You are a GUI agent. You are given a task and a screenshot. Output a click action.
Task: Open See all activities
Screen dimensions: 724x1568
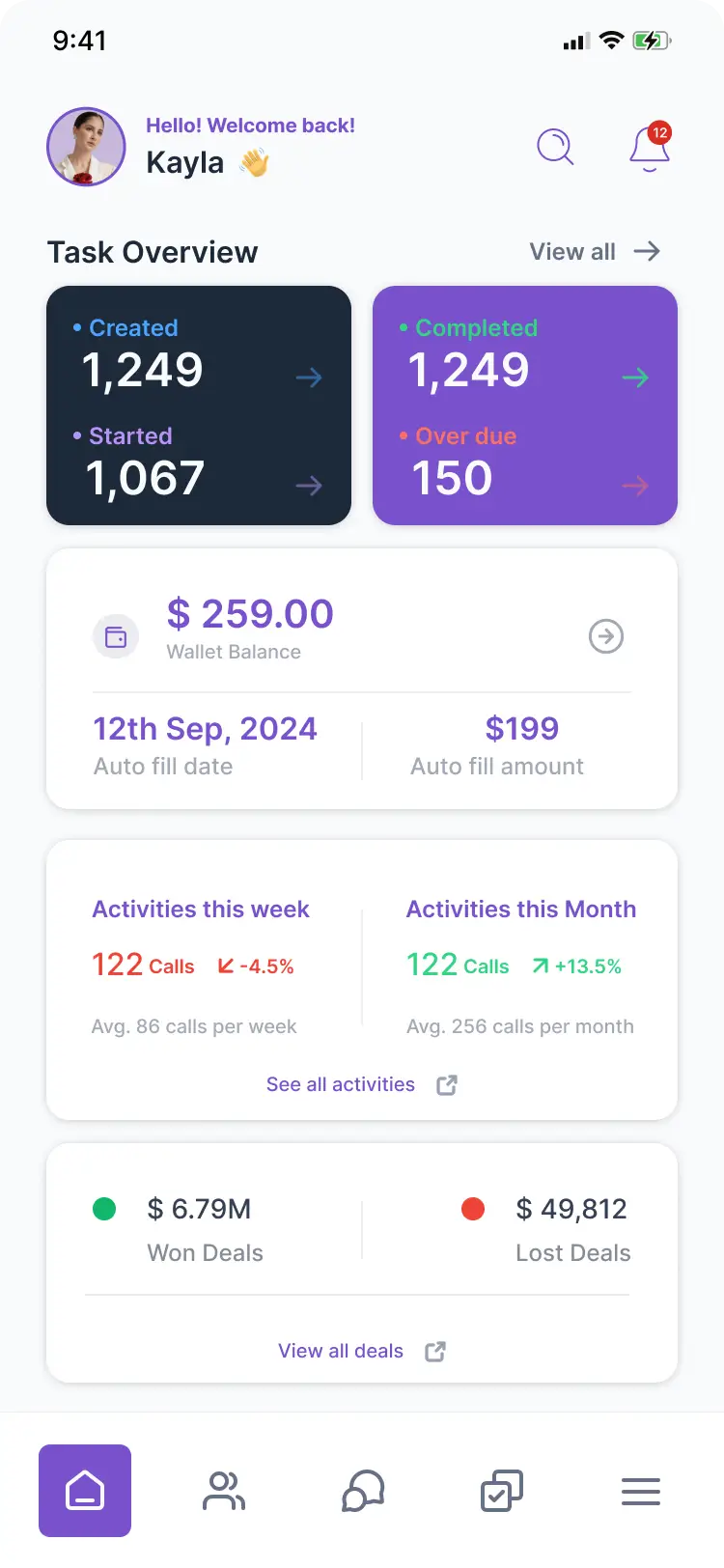341,1083
